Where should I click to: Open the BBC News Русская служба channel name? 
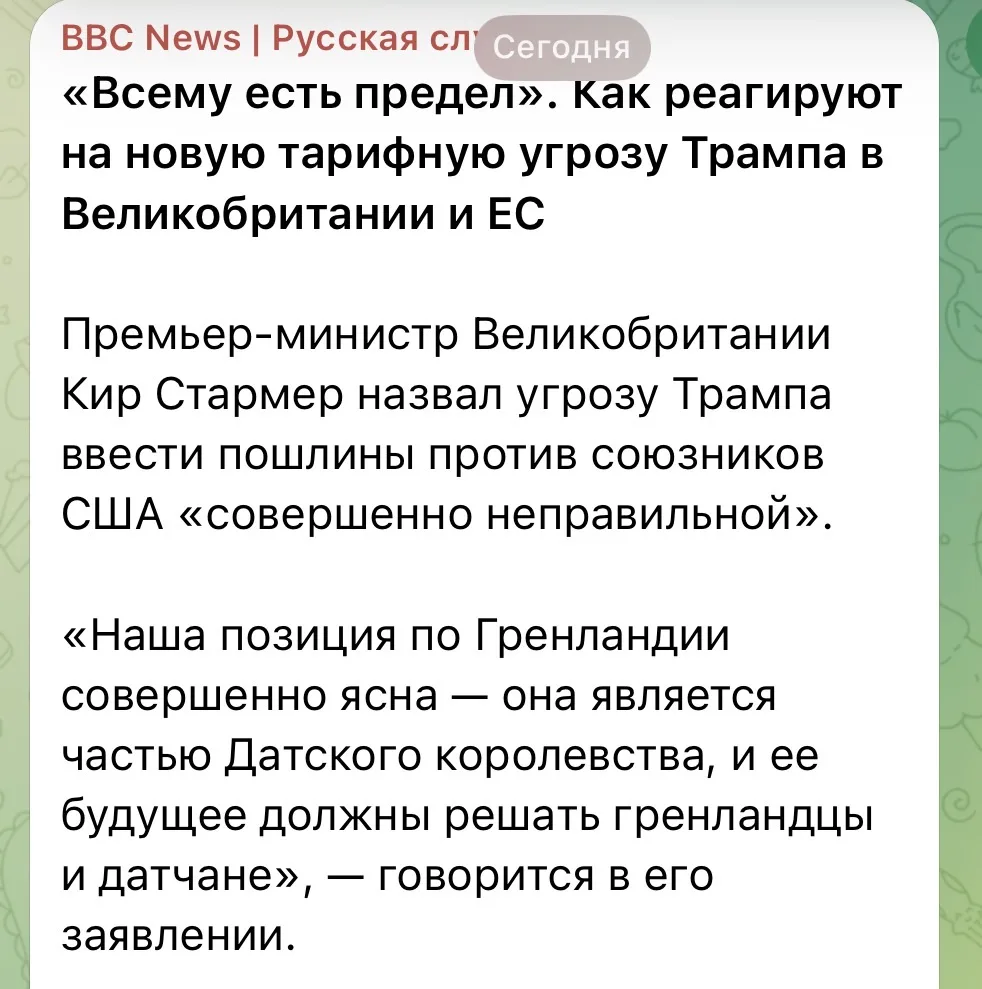[x=260, y=38]
